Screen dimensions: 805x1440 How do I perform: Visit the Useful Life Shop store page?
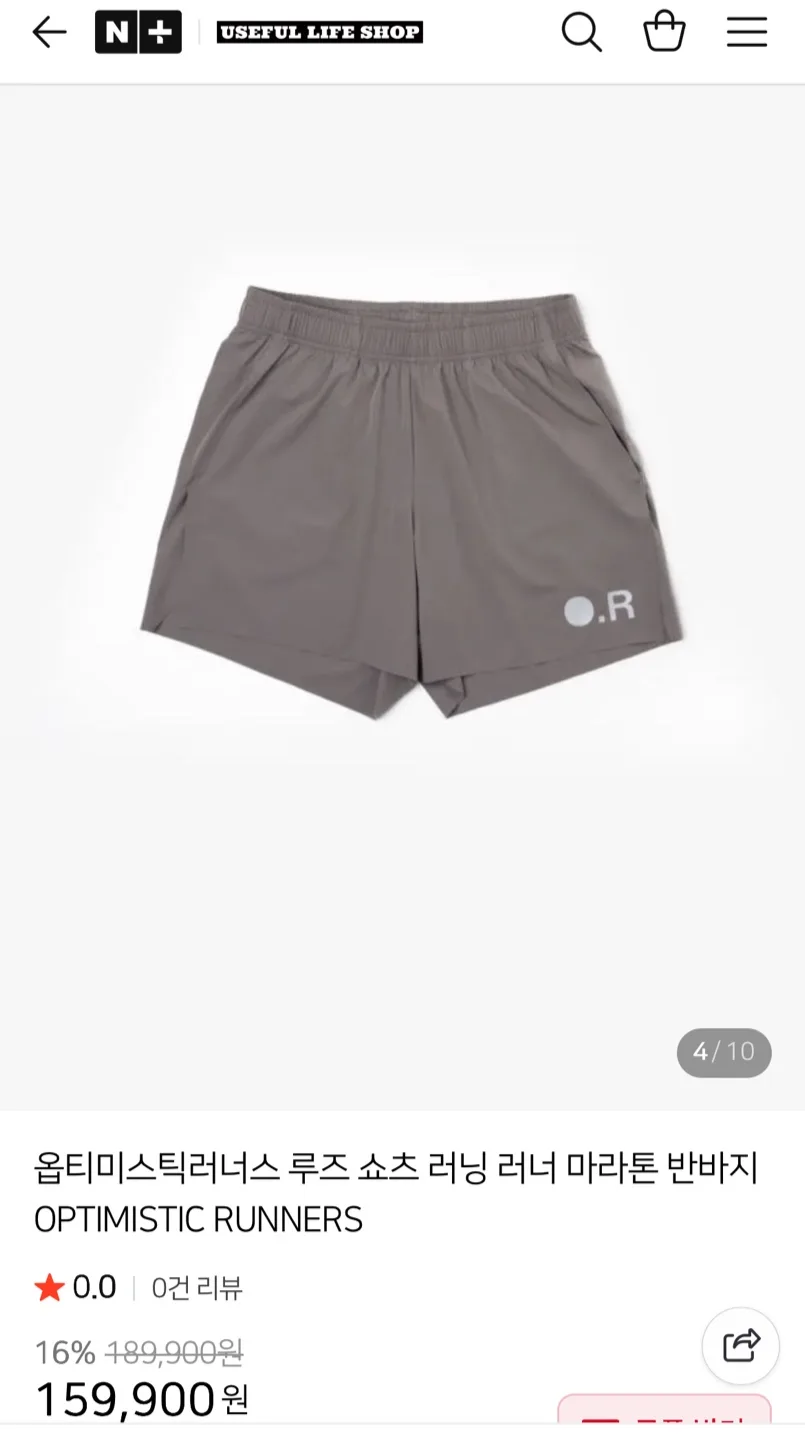click(319, 33)
